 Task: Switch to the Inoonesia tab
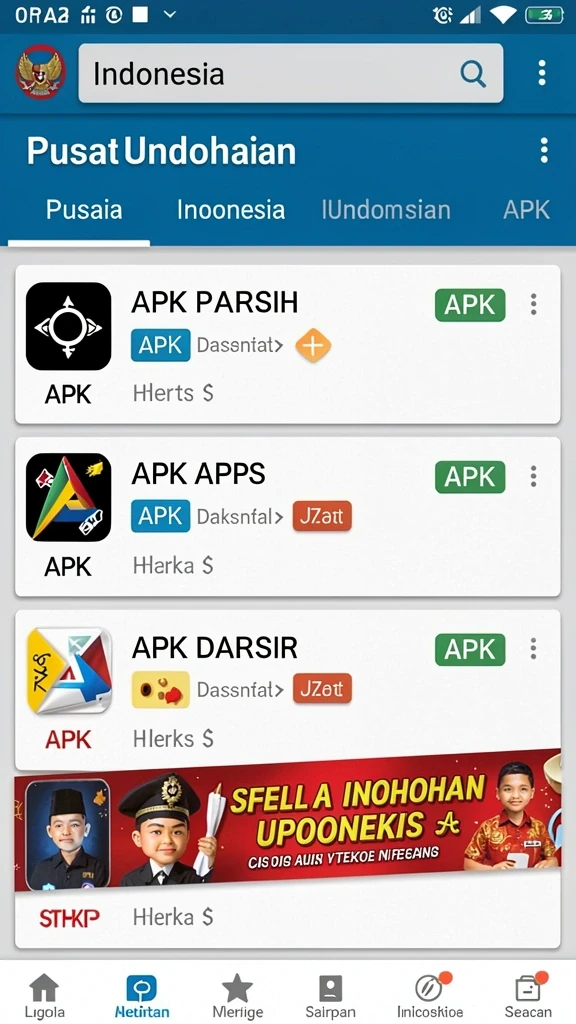pos(231,210)
